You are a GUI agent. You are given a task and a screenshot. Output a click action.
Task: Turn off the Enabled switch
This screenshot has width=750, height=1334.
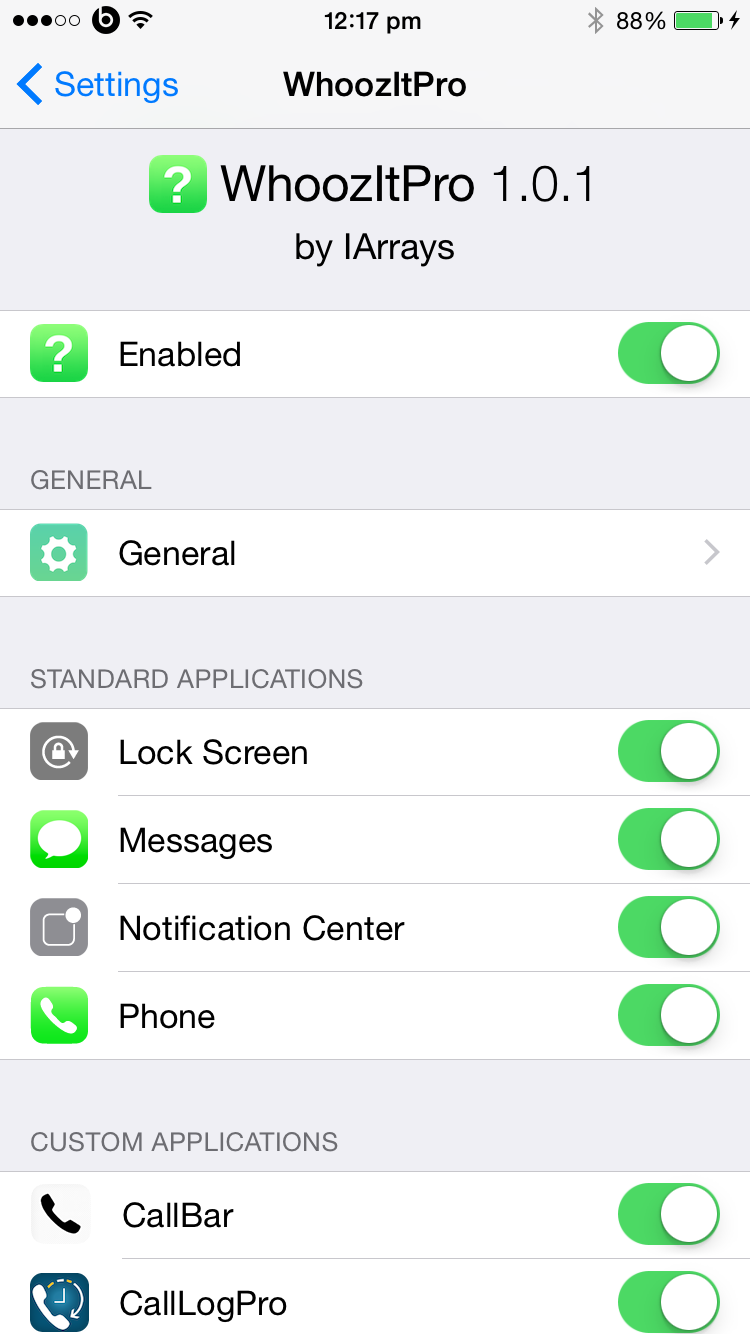pos(669,354)
